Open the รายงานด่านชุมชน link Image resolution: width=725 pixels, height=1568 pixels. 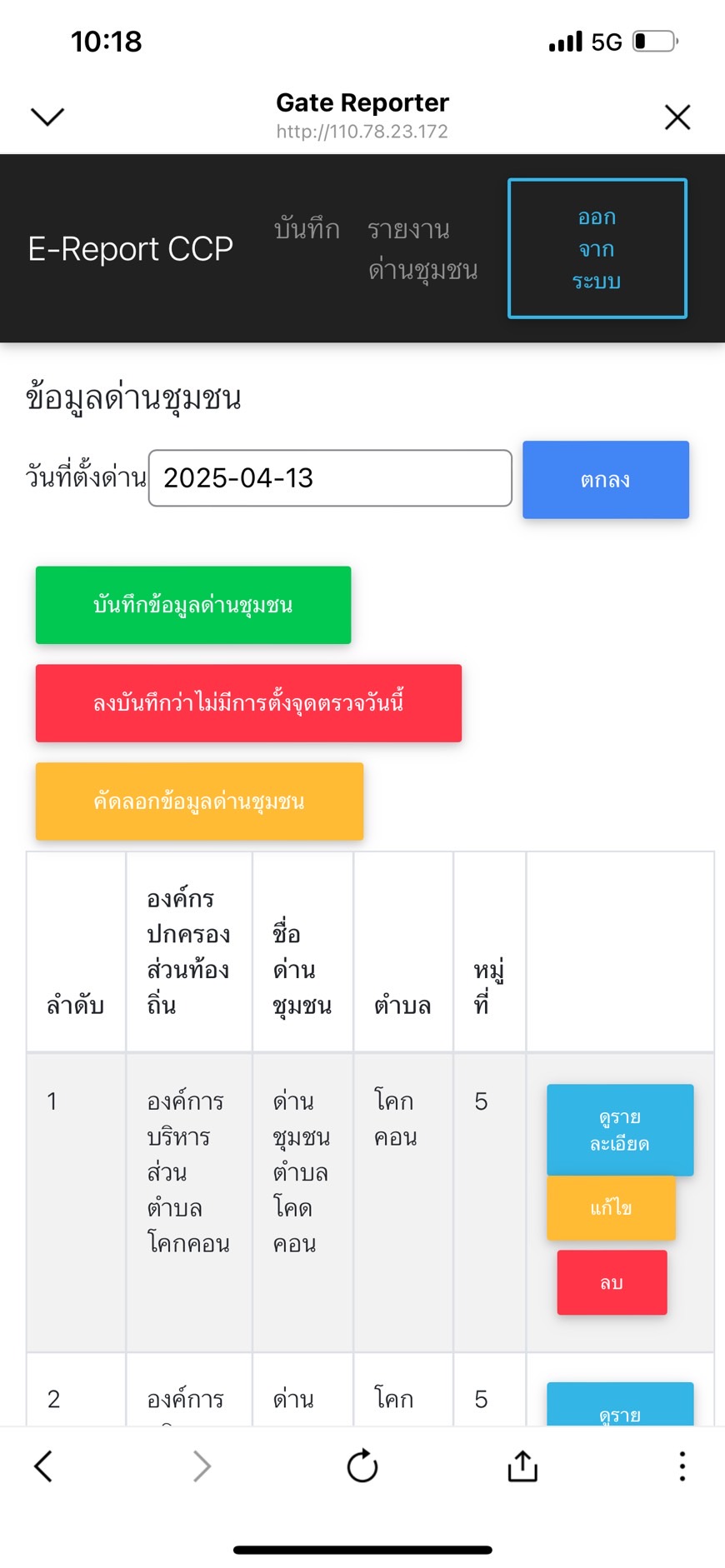coord(422,249)
